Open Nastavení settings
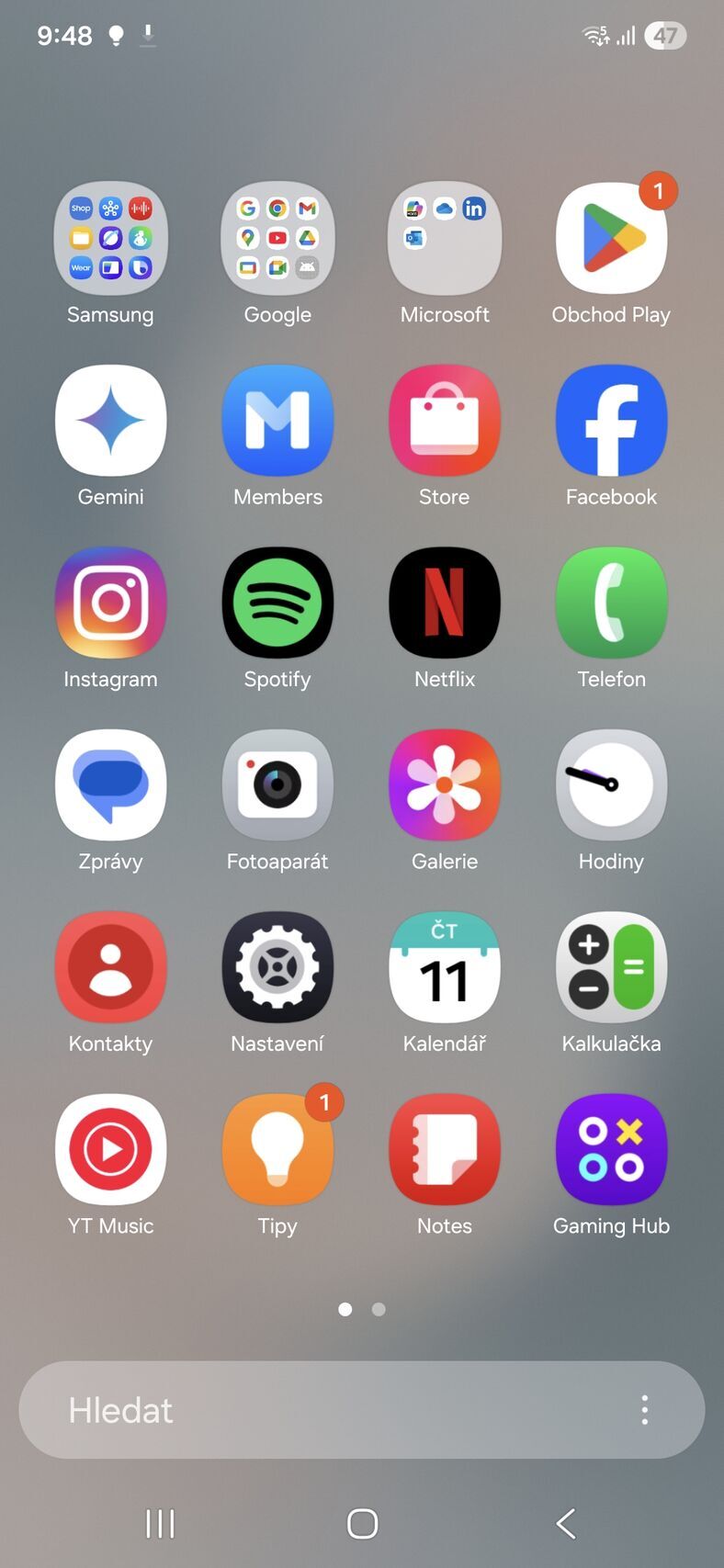 pos(277,967)
